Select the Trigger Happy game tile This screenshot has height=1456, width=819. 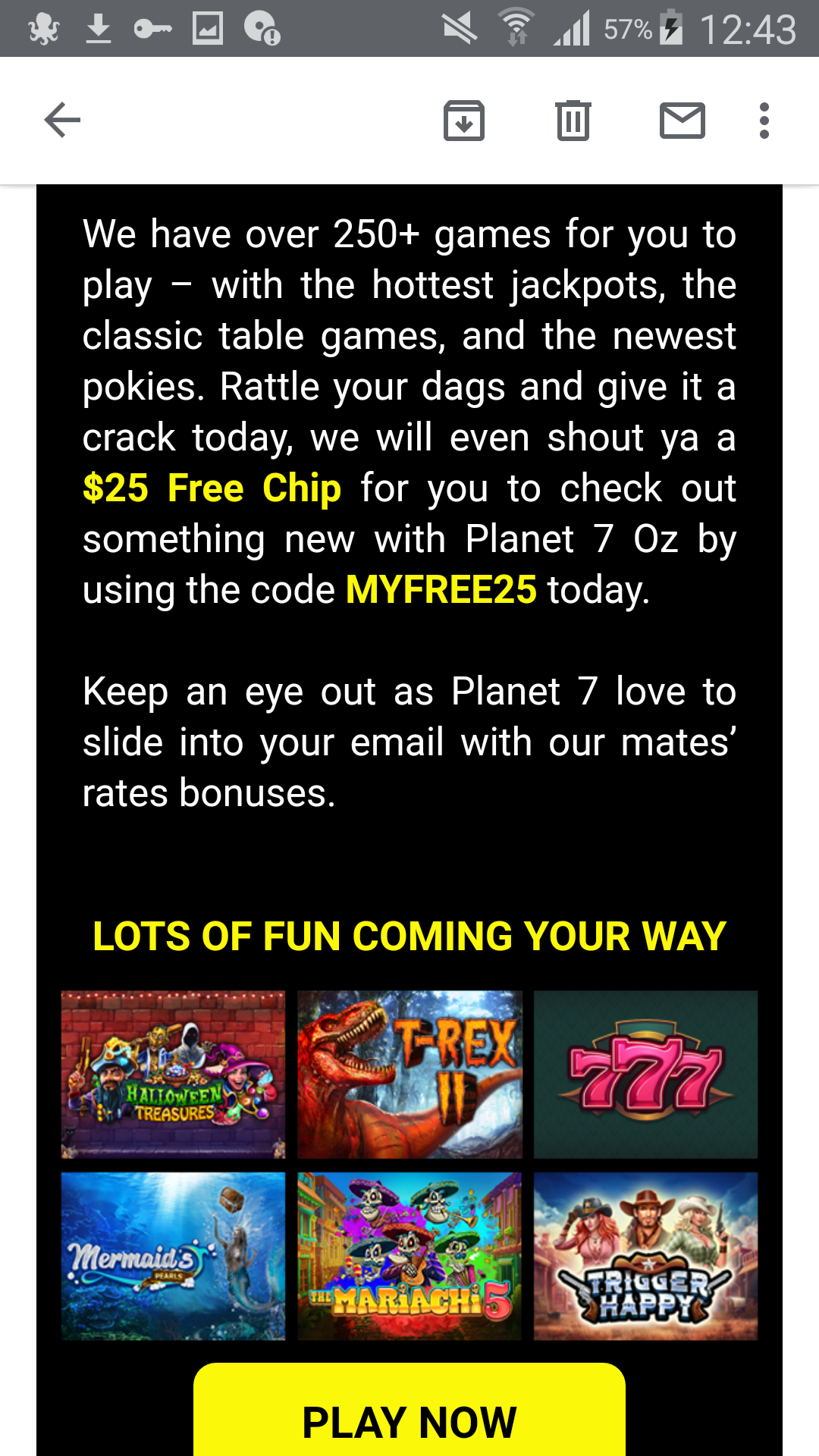pyautogui.click(x=645, y=1256)
